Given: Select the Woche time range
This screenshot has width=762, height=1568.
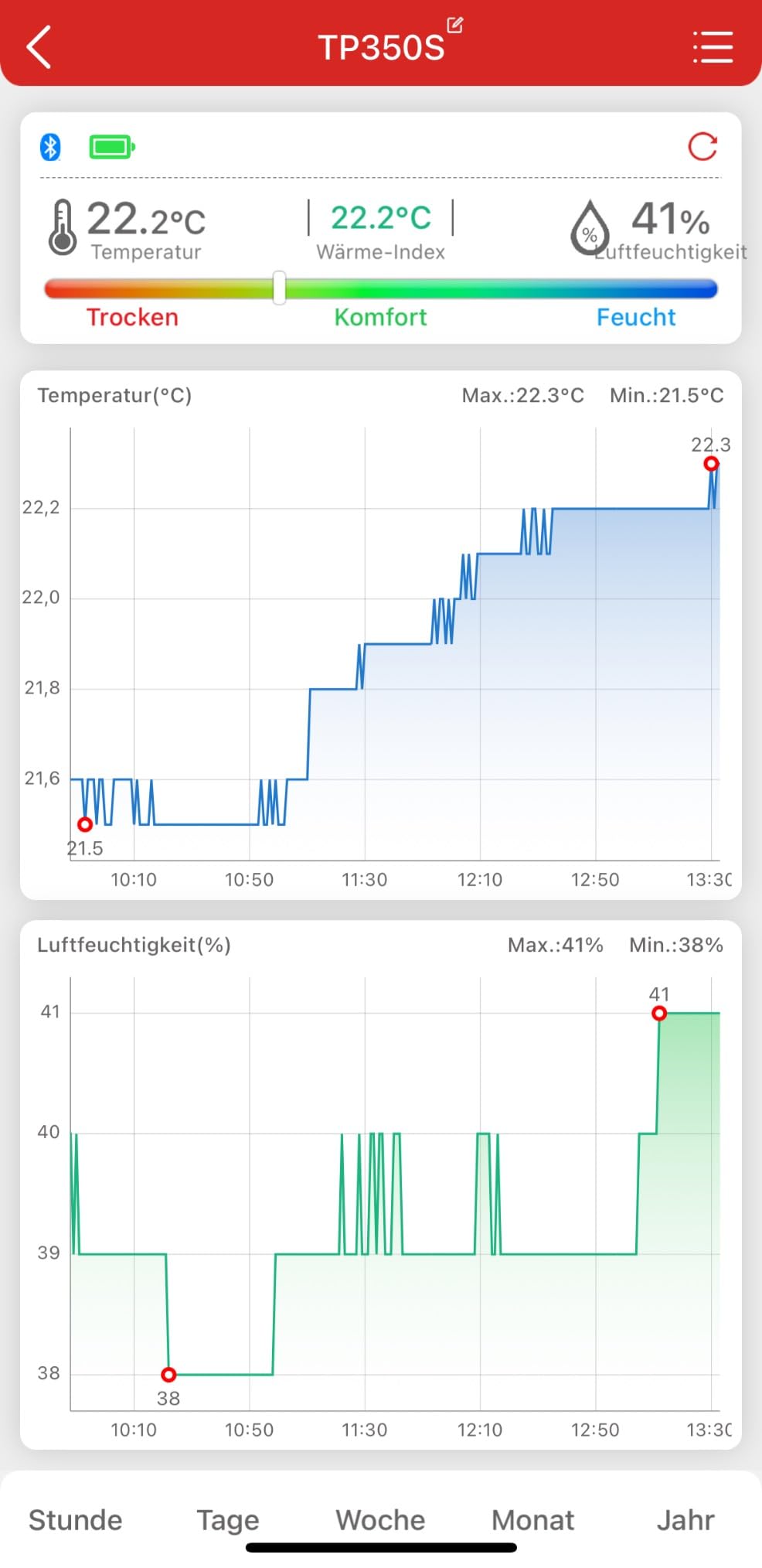Looking at the screenshot, I should [380, 1519].
